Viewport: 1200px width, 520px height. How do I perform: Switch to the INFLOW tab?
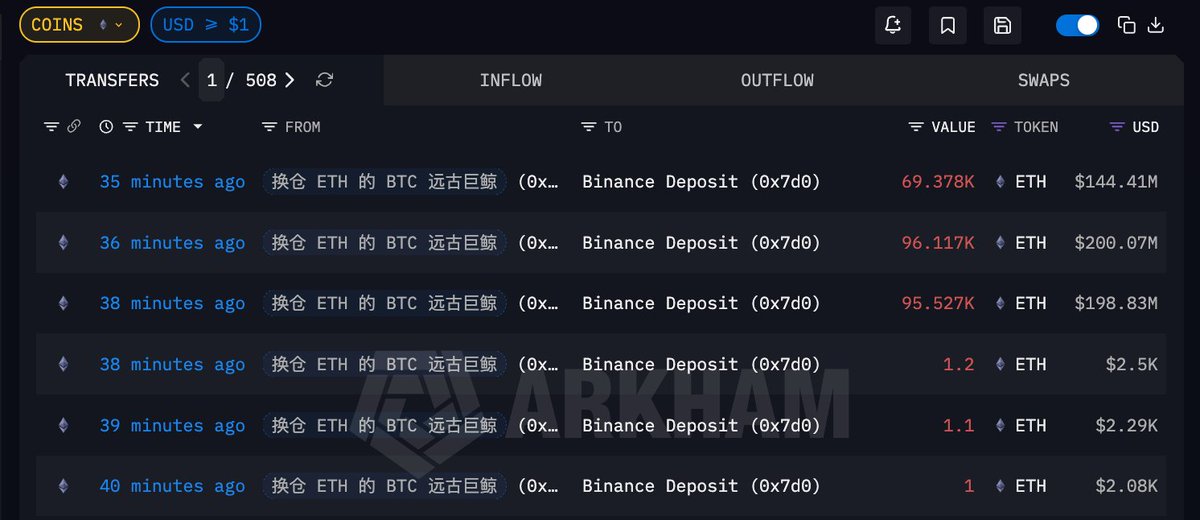tap(510, 80)
